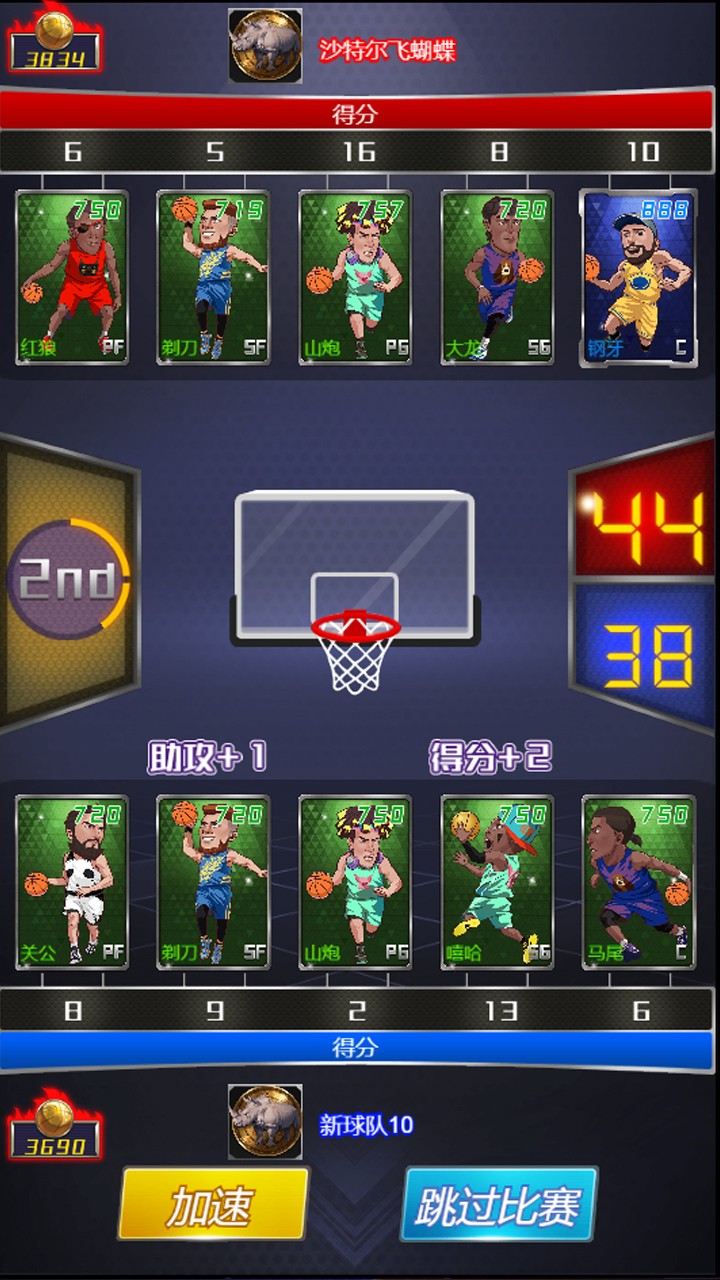Tap the 加速 speed-up button
The height and width of the screenshot is (1280, 720).
coord(212,1205)
